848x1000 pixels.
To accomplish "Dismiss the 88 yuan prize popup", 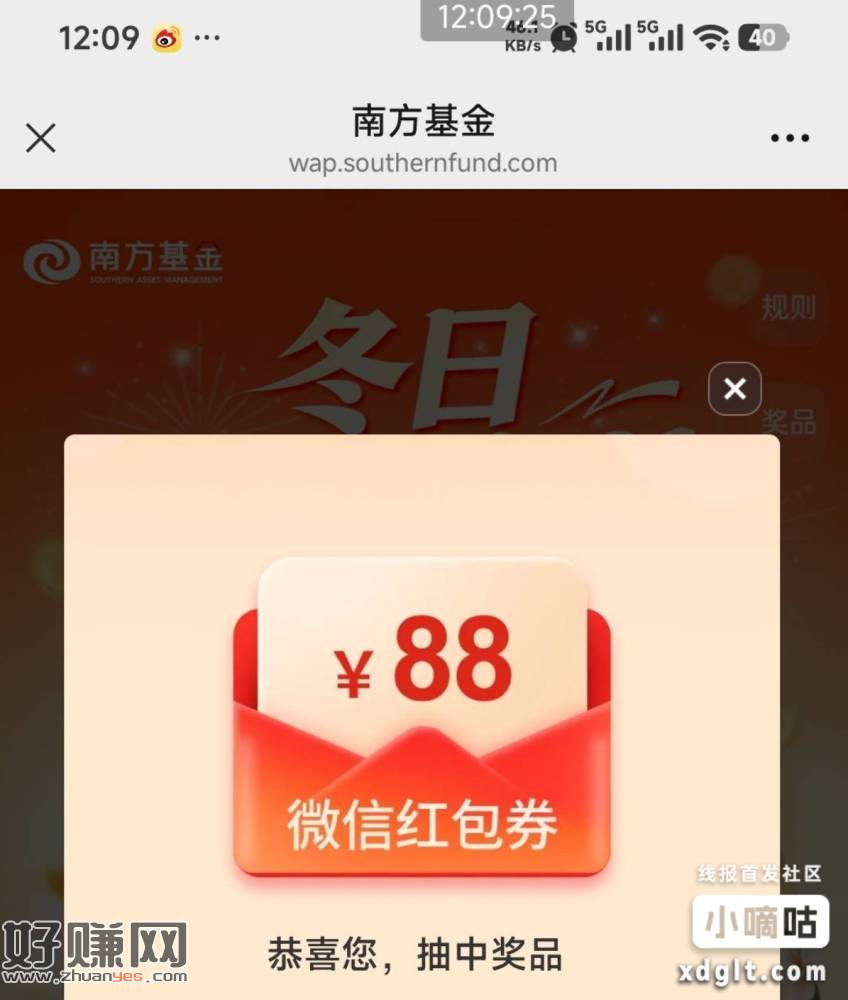I will click(735, 389).
